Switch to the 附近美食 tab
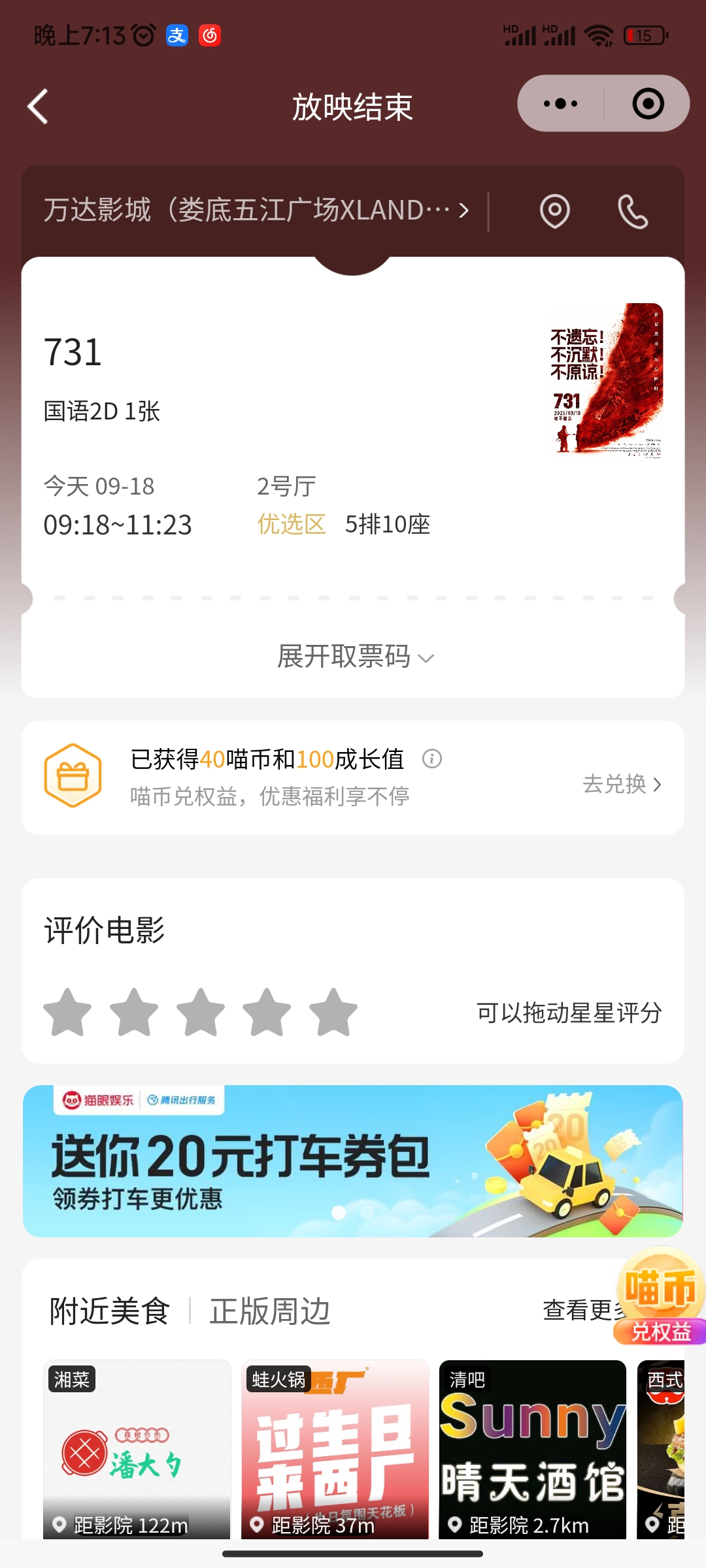The width and height of the screenshot is (706, 1568). (110, 1311)
